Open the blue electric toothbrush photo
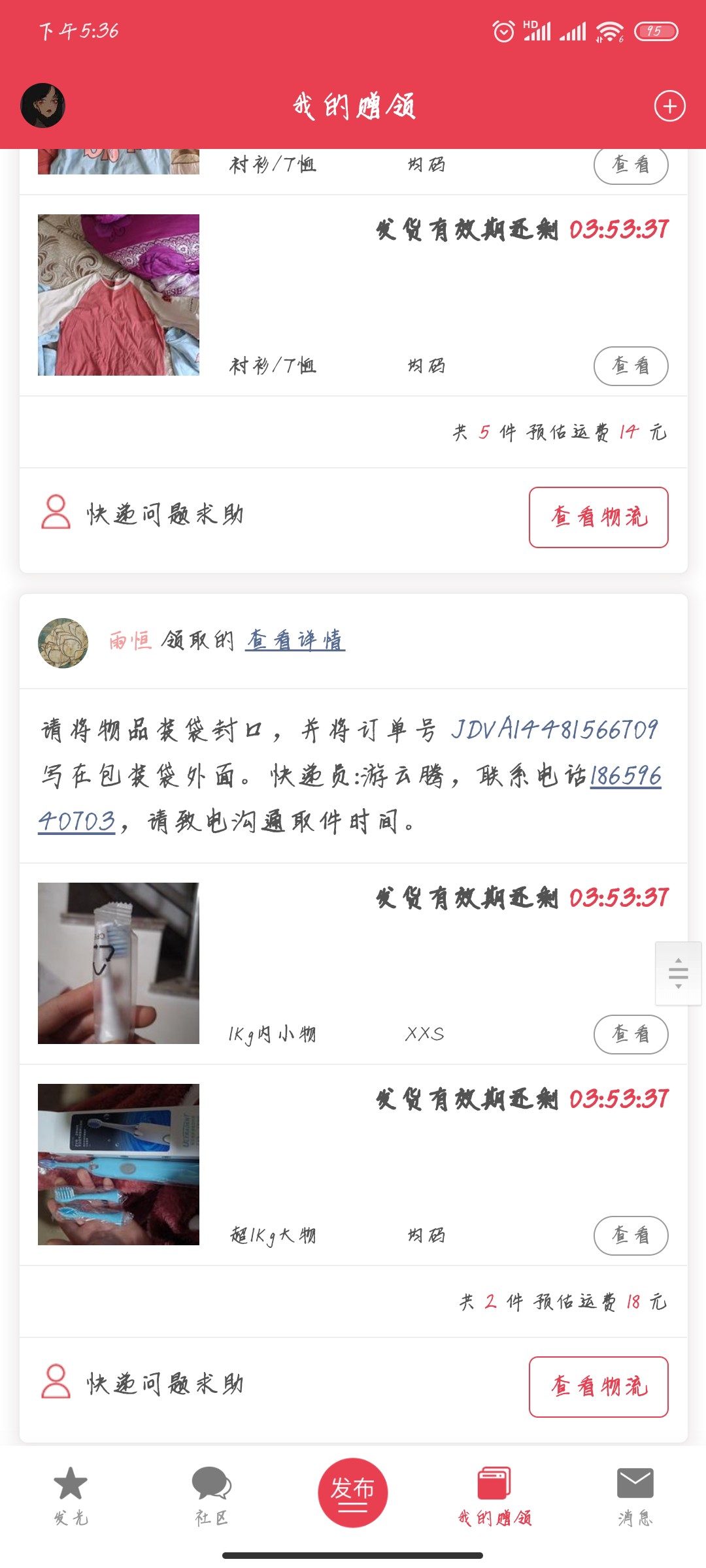 118,1164
